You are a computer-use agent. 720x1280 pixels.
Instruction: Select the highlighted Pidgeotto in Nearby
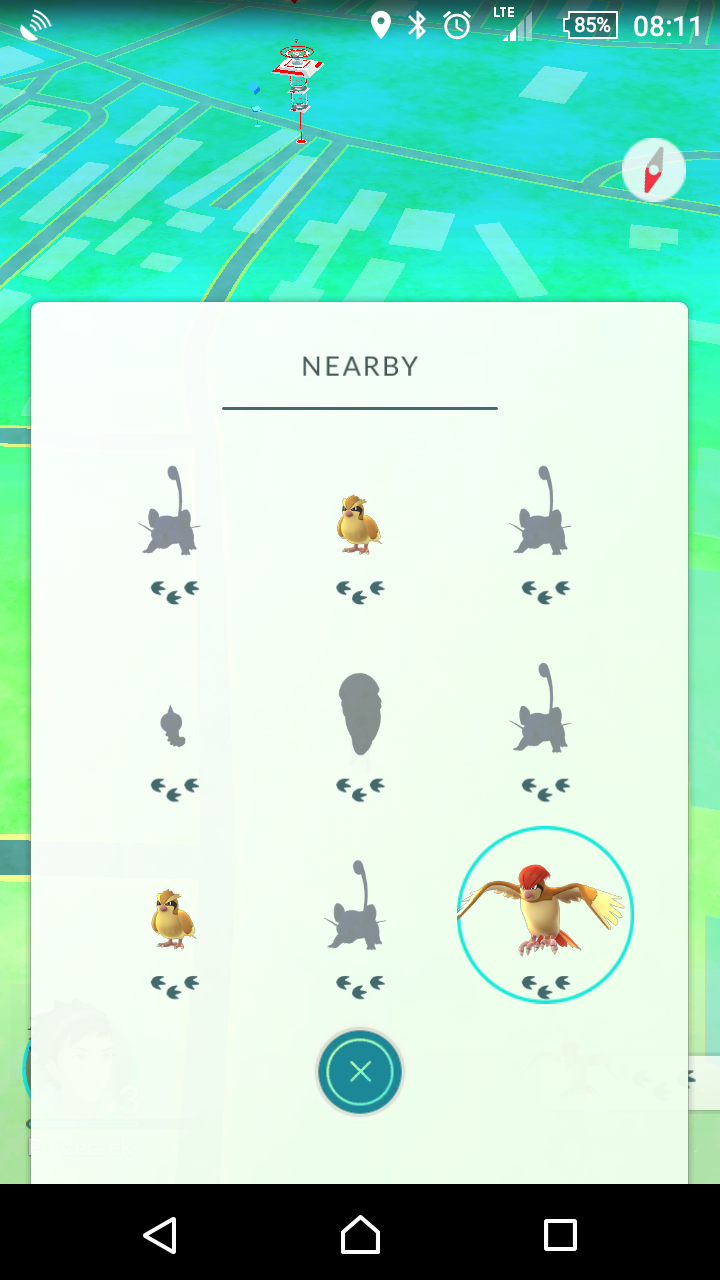(x=545, y=914)
